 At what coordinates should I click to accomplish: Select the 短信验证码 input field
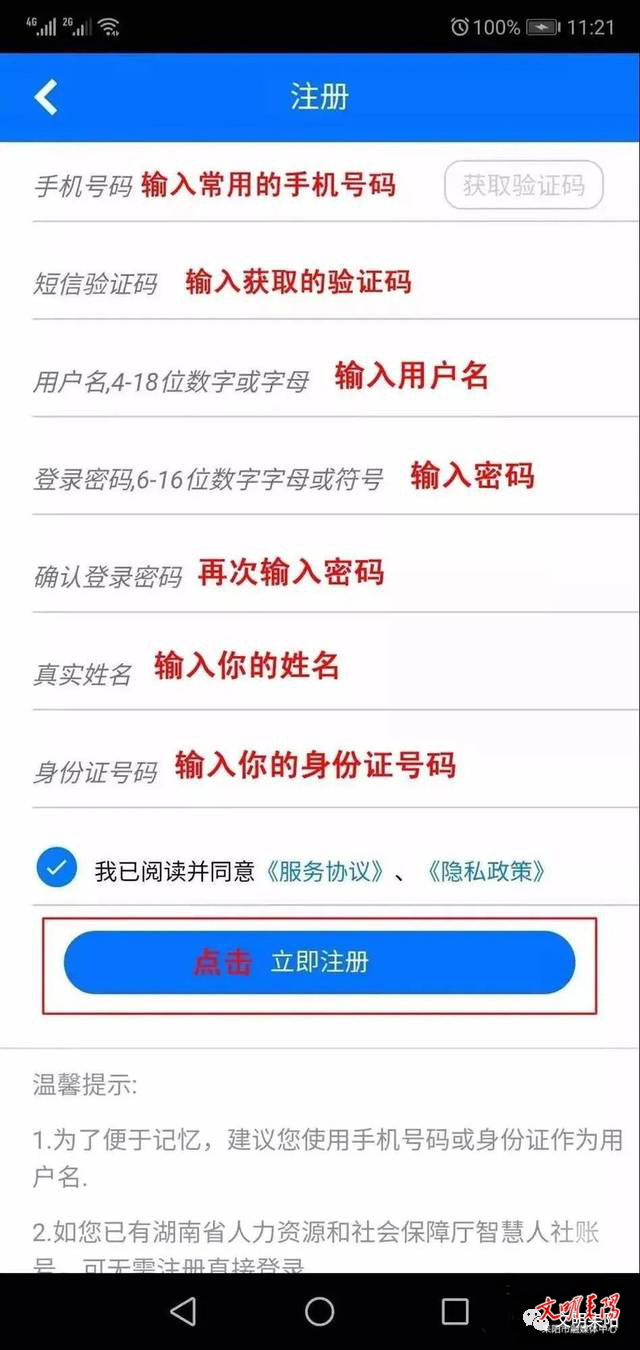(x=330, y=283)
